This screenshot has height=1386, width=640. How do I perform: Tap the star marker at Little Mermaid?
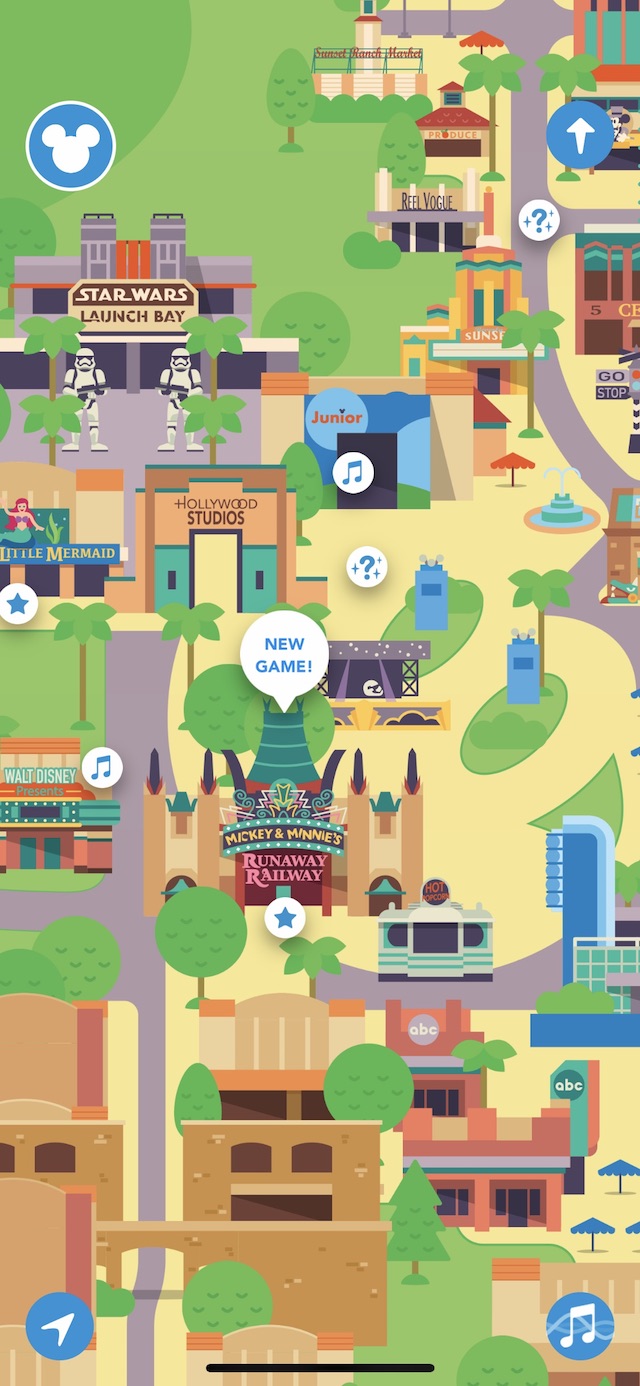tap(17, 604)
